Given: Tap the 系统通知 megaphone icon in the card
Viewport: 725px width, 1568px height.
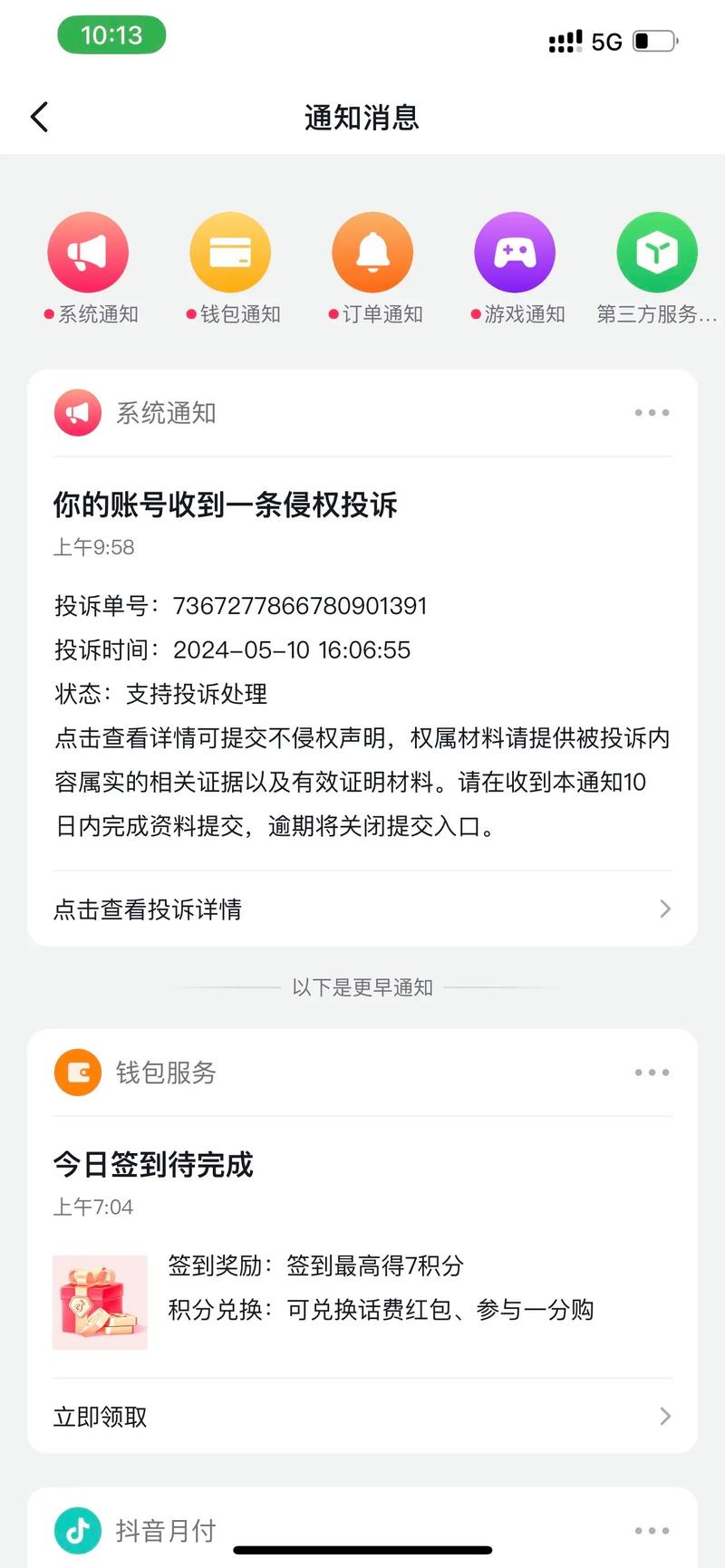Looking at the screenshot, I should coord(77,412).
